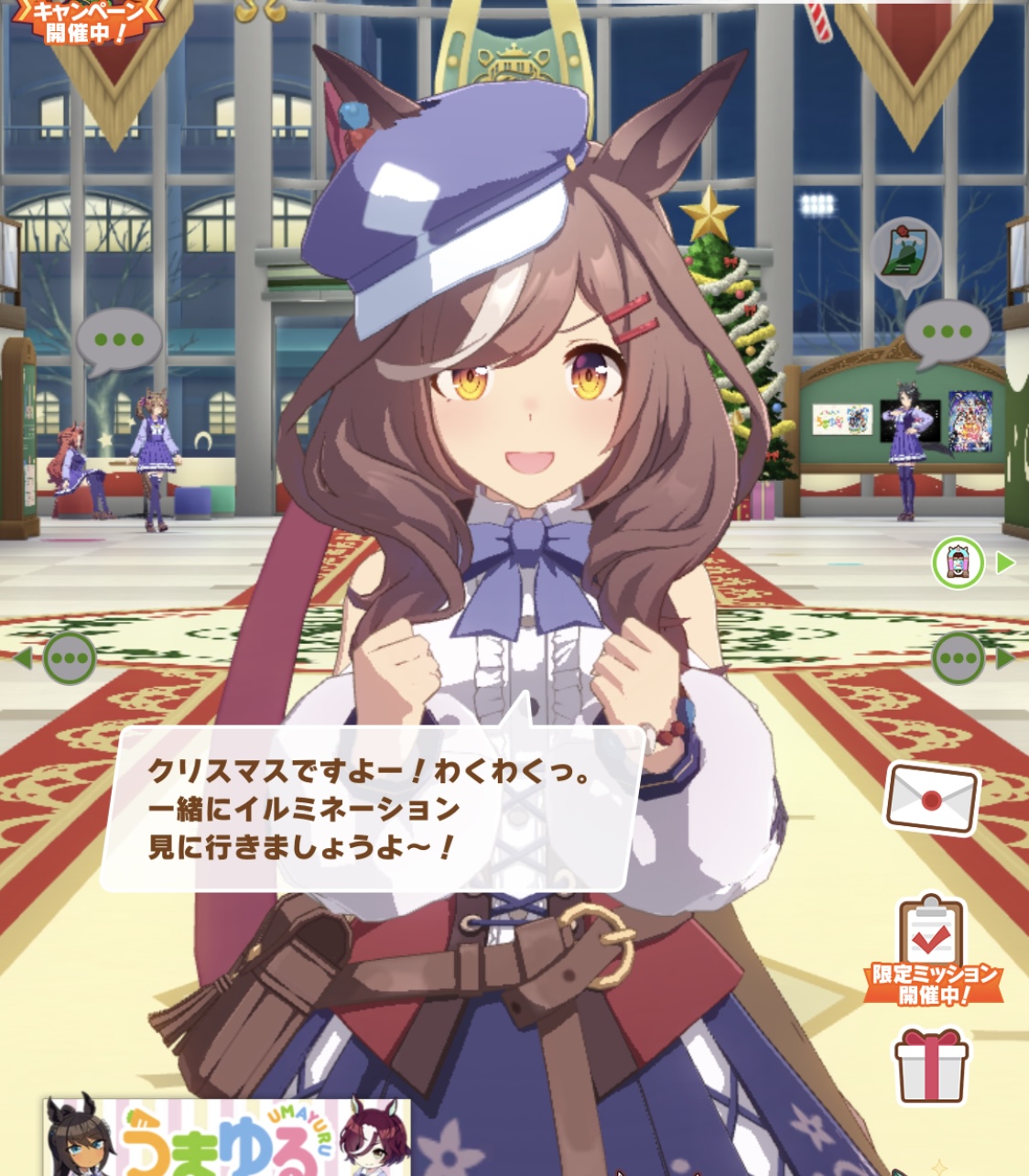Open the キャンペーン開催中 campaign banner

coord(88,22)
